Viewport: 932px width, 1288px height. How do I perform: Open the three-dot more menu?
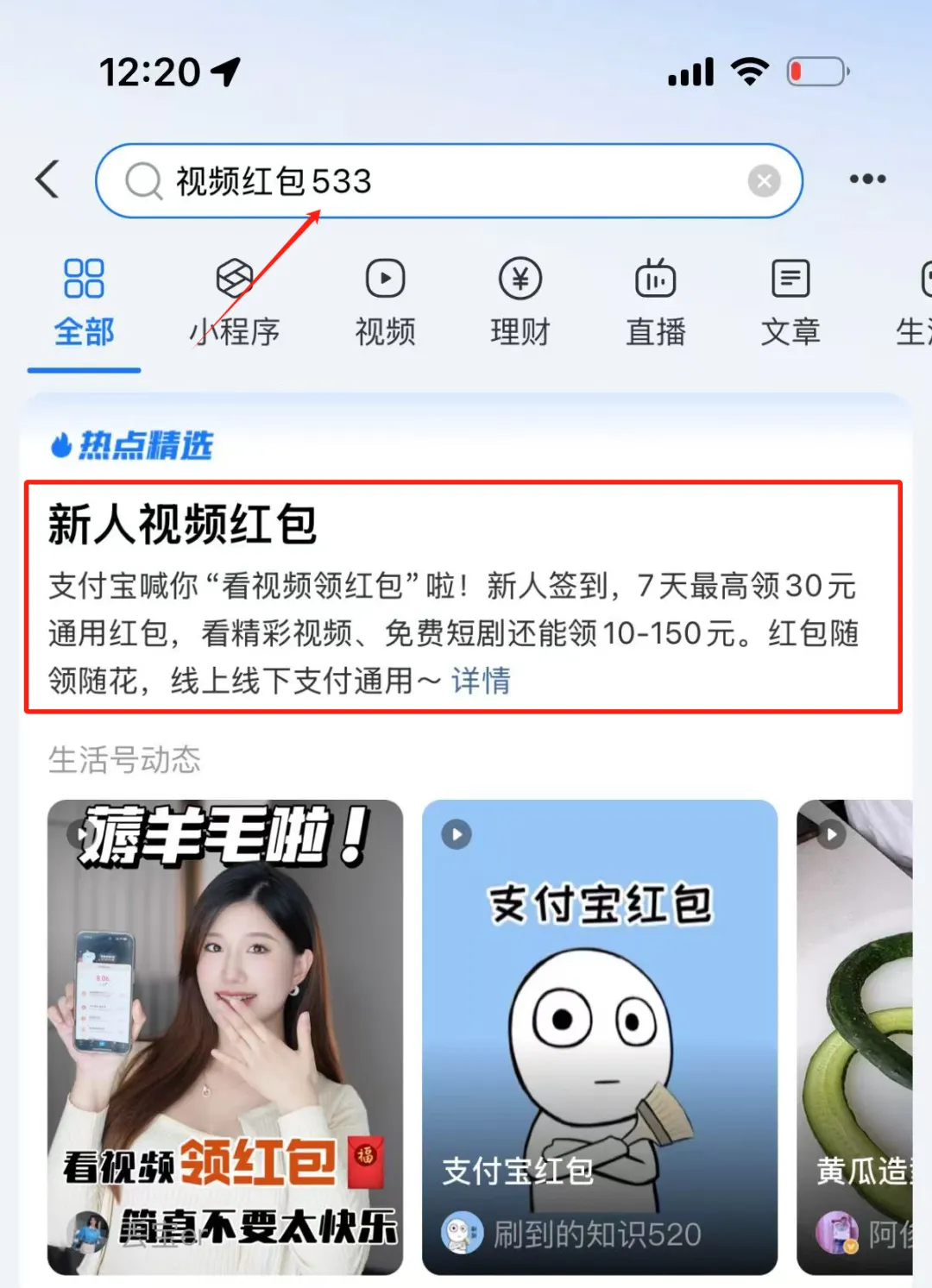pos(866,179)
